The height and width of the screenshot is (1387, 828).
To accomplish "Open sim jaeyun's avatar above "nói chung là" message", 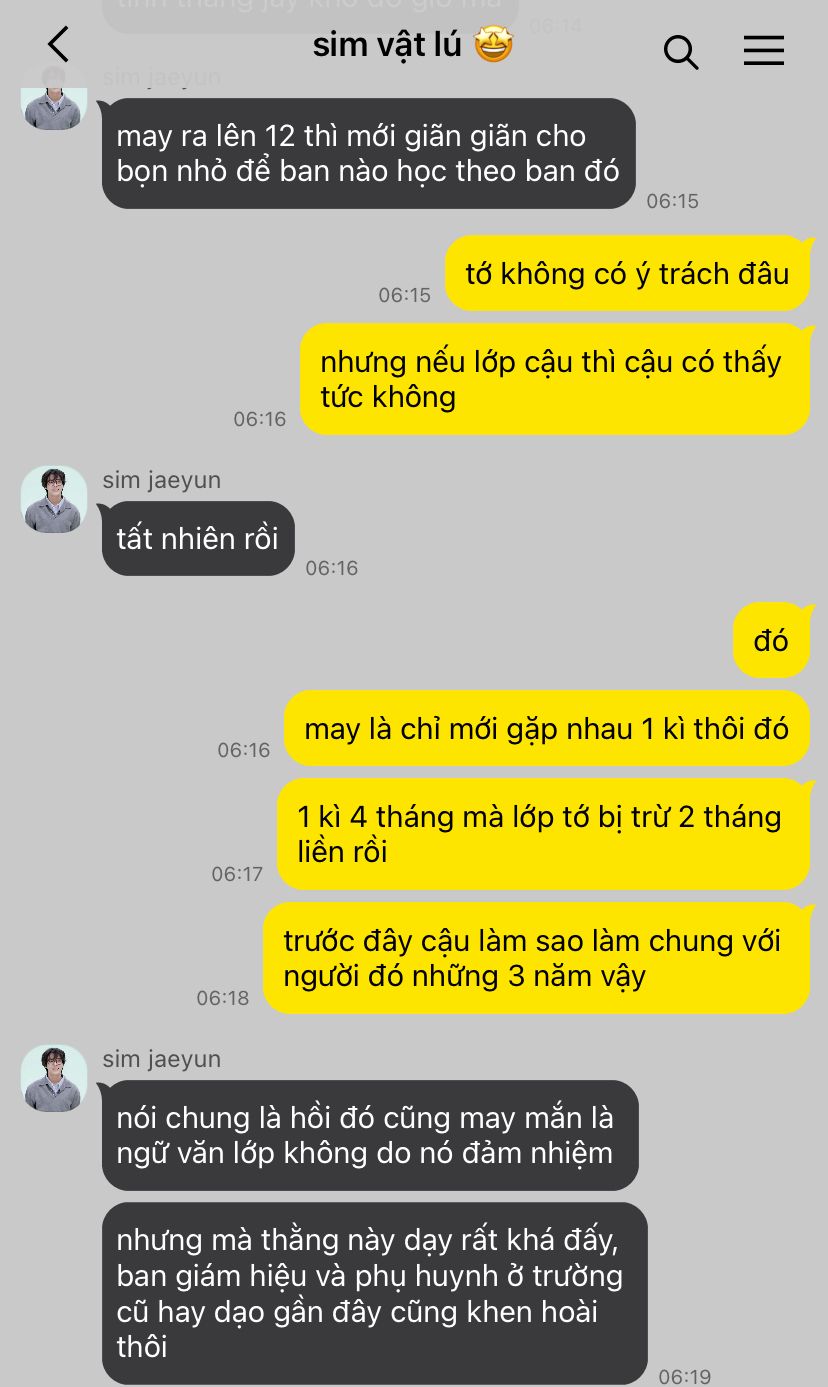I will (54, 1078).
